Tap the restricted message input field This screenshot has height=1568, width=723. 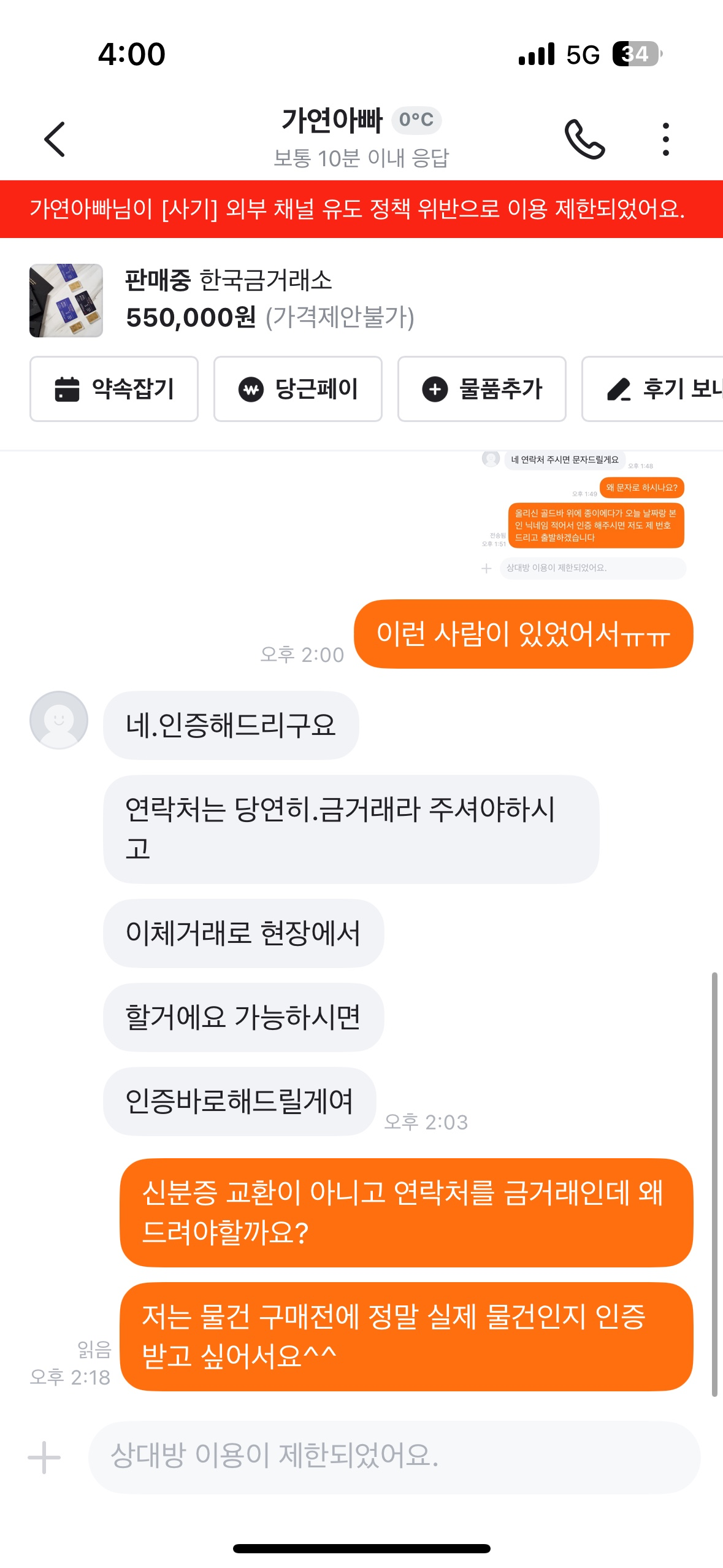[394, 1457]
